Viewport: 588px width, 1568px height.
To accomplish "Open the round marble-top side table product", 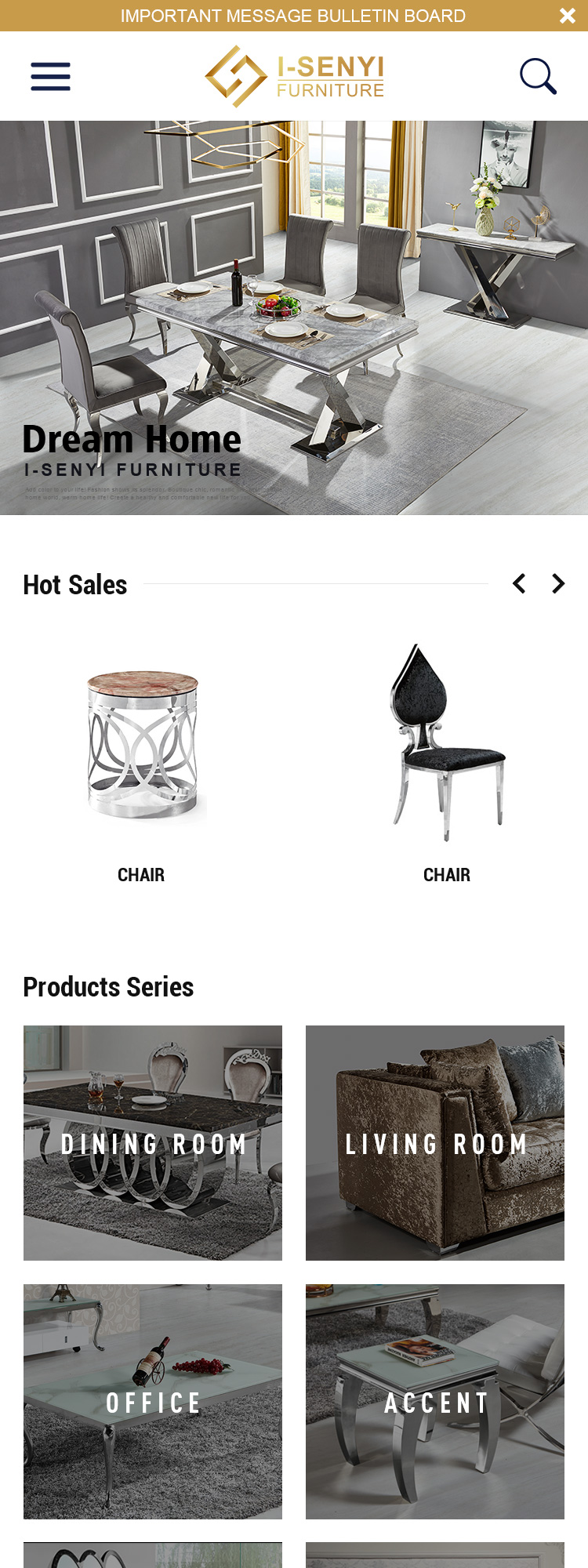I will pos(142,745).
